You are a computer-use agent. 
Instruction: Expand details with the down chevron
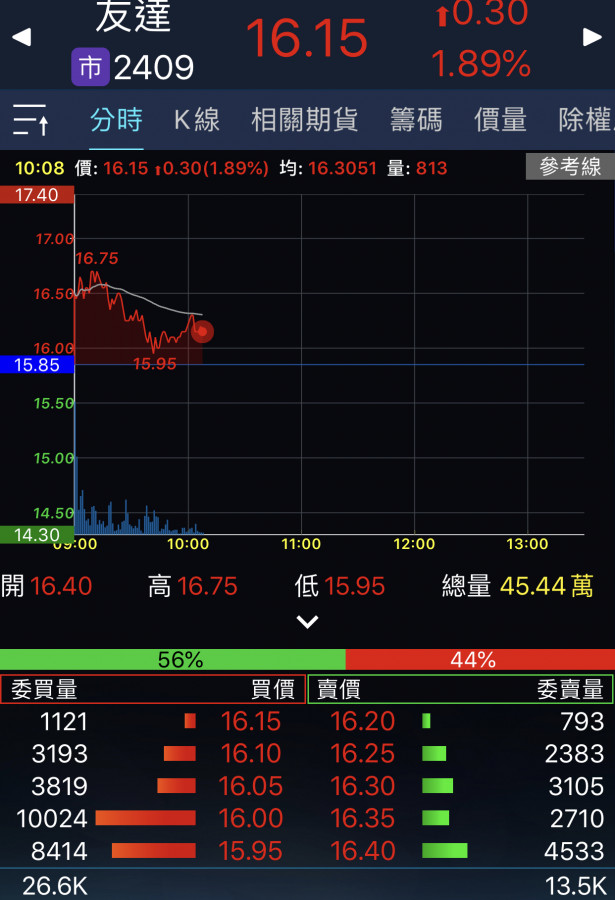coord(307,621)
